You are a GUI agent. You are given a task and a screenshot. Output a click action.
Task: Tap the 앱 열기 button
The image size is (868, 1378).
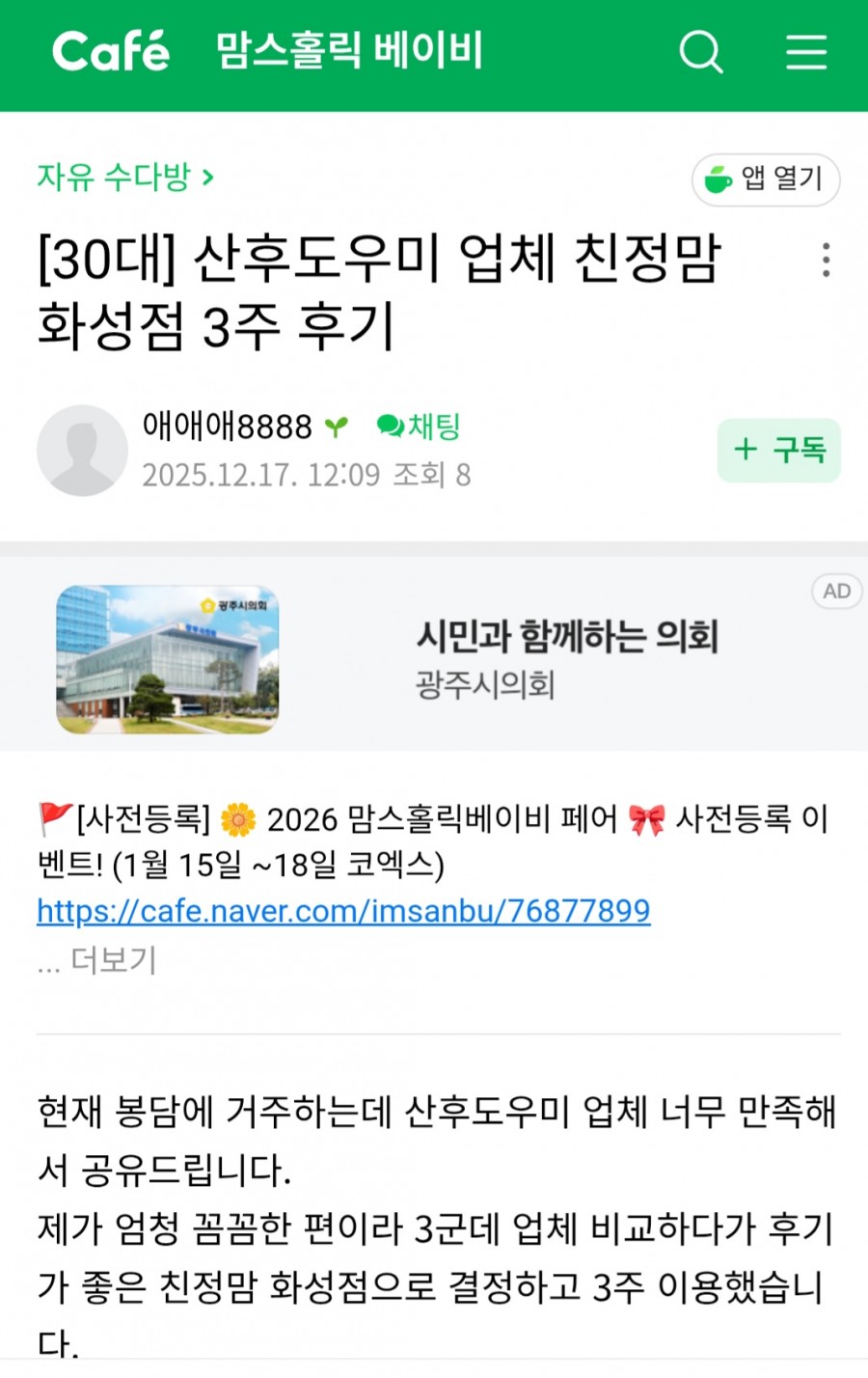(x=766, y=179)
